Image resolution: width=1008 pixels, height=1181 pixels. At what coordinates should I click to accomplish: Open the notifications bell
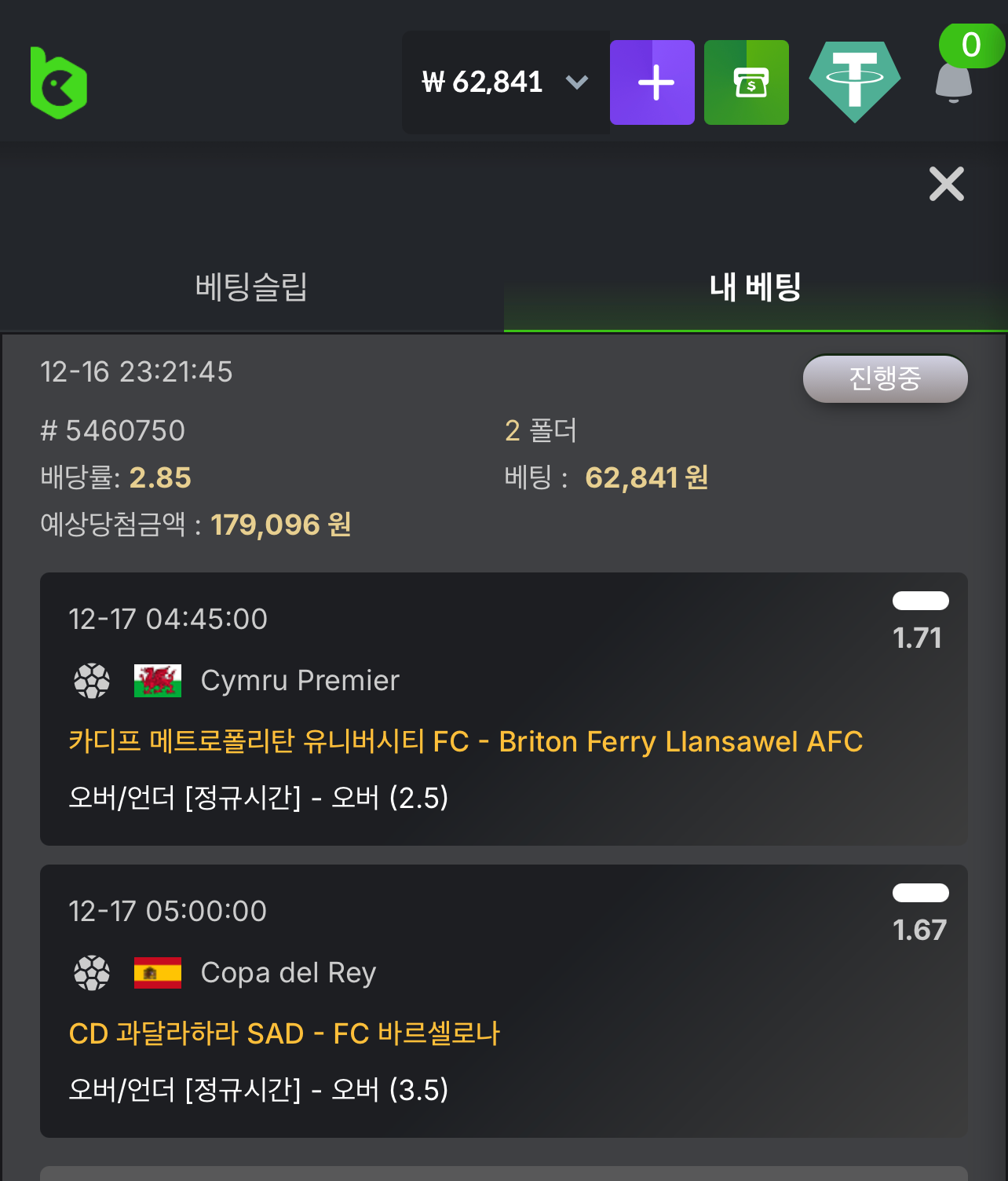954,82
